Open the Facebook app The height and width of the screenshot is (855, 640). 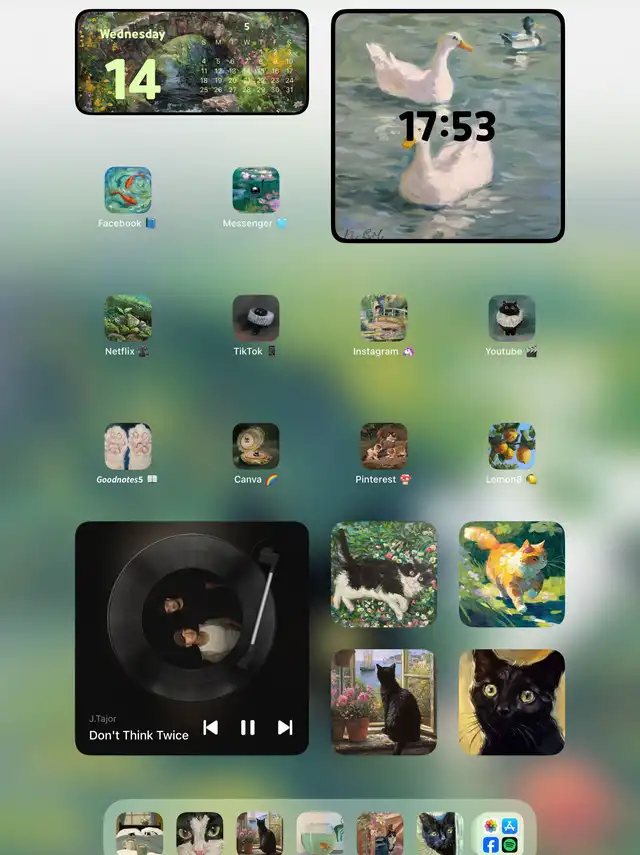[x=128, y=190]
